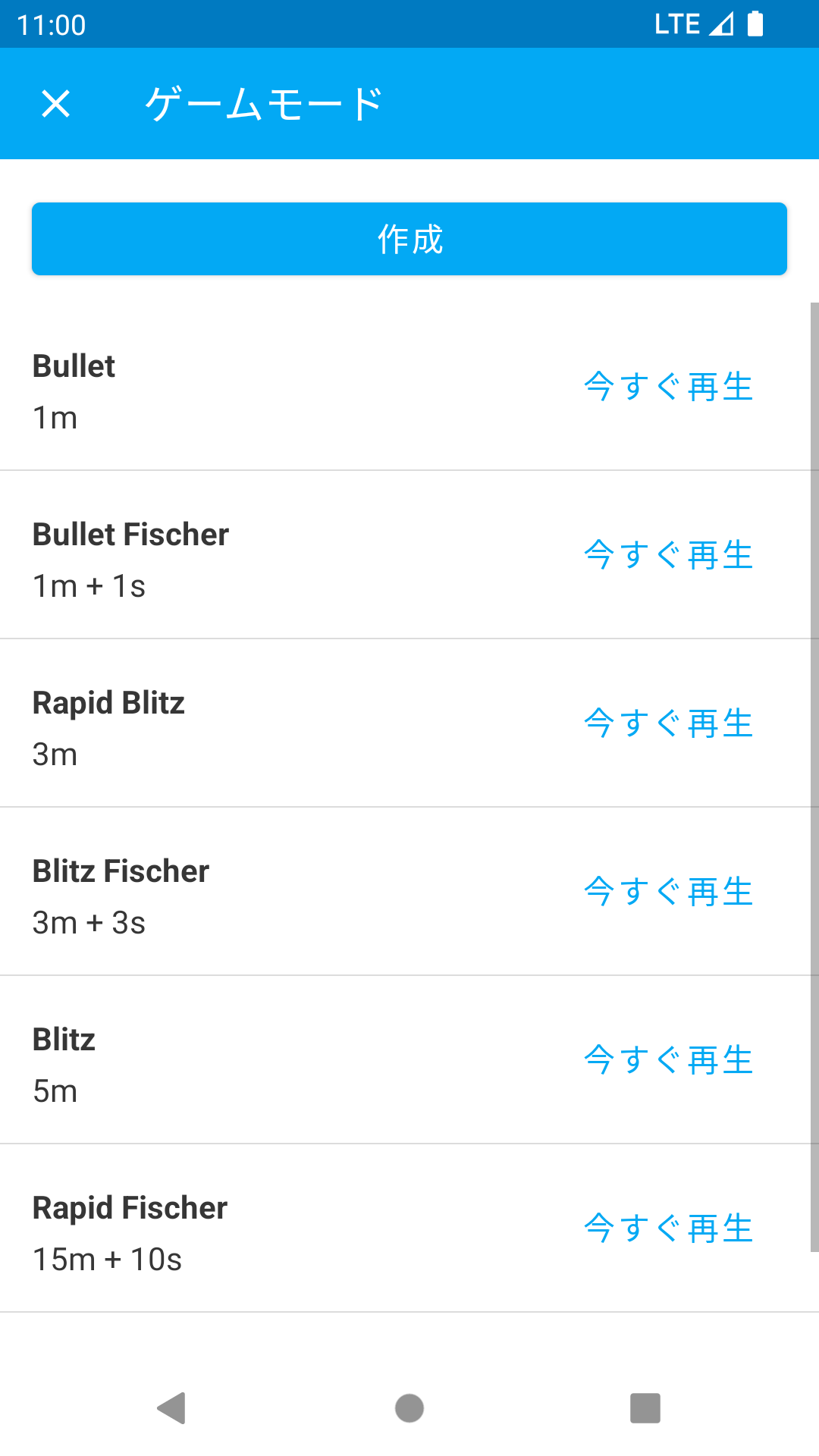Go to the system home screen
Screen dimensions: 819x1456
[409, 1408]
